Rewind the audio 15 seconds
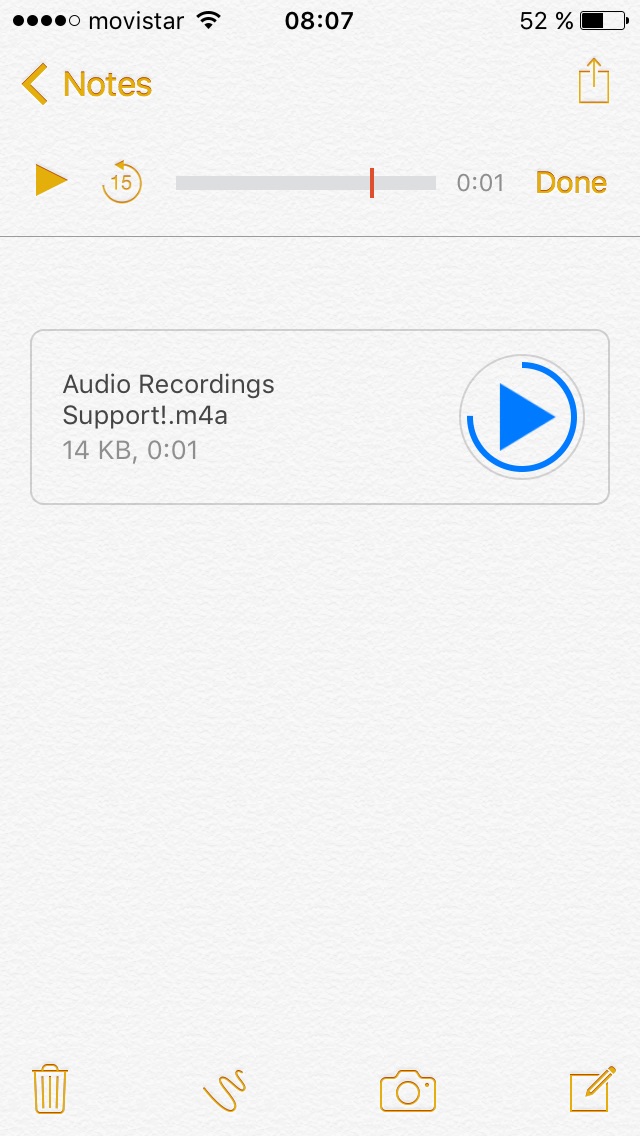This screenshot has width=640, height=1136. click(x=122, y=181)
